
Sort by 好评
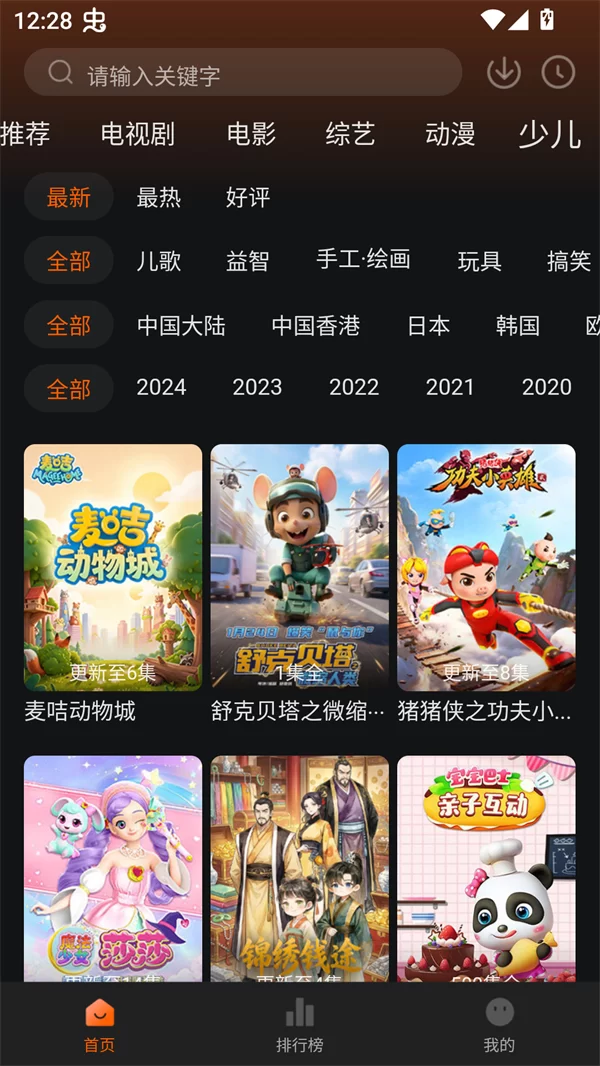pyautogui.click(x=248, y=197)
